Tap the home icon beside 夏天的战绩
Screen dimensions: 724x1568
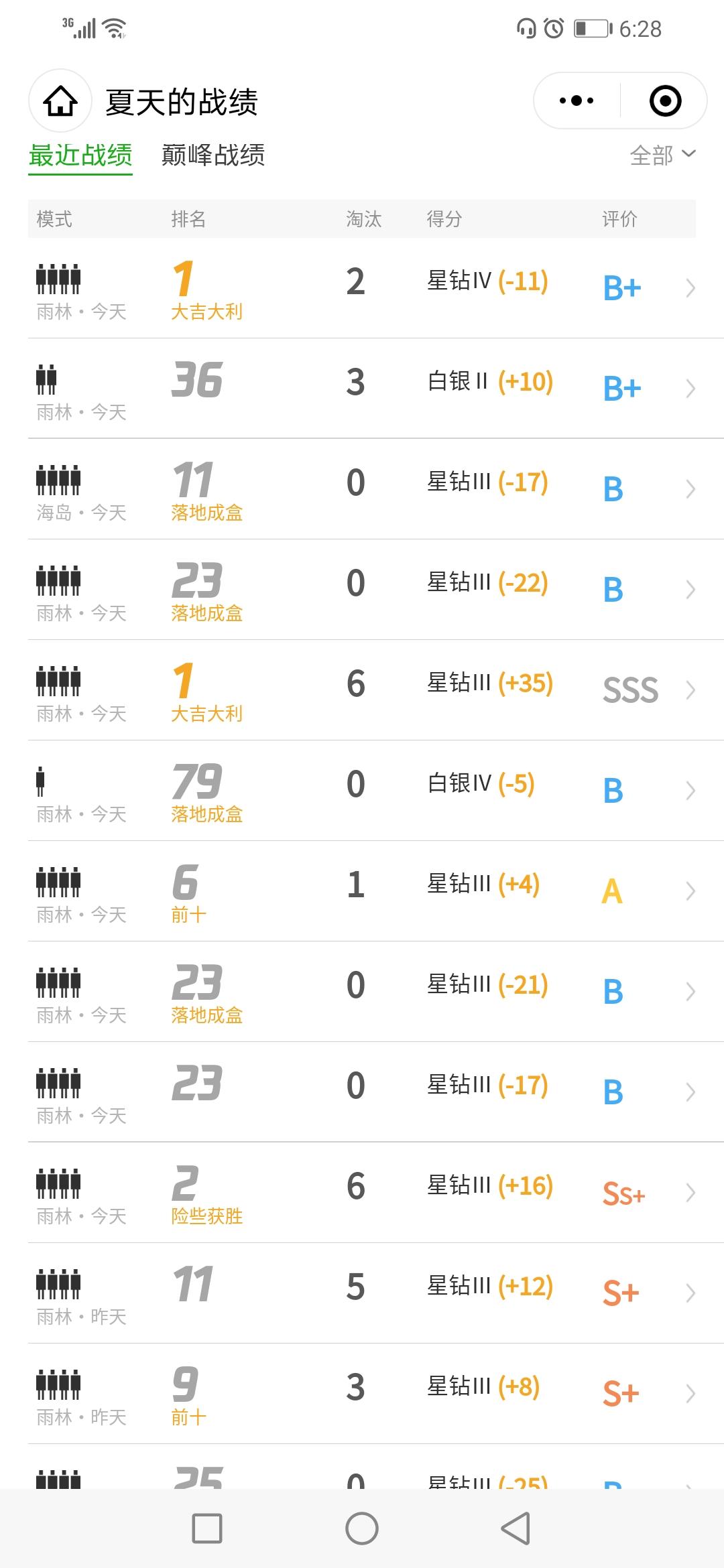point(60,101)
